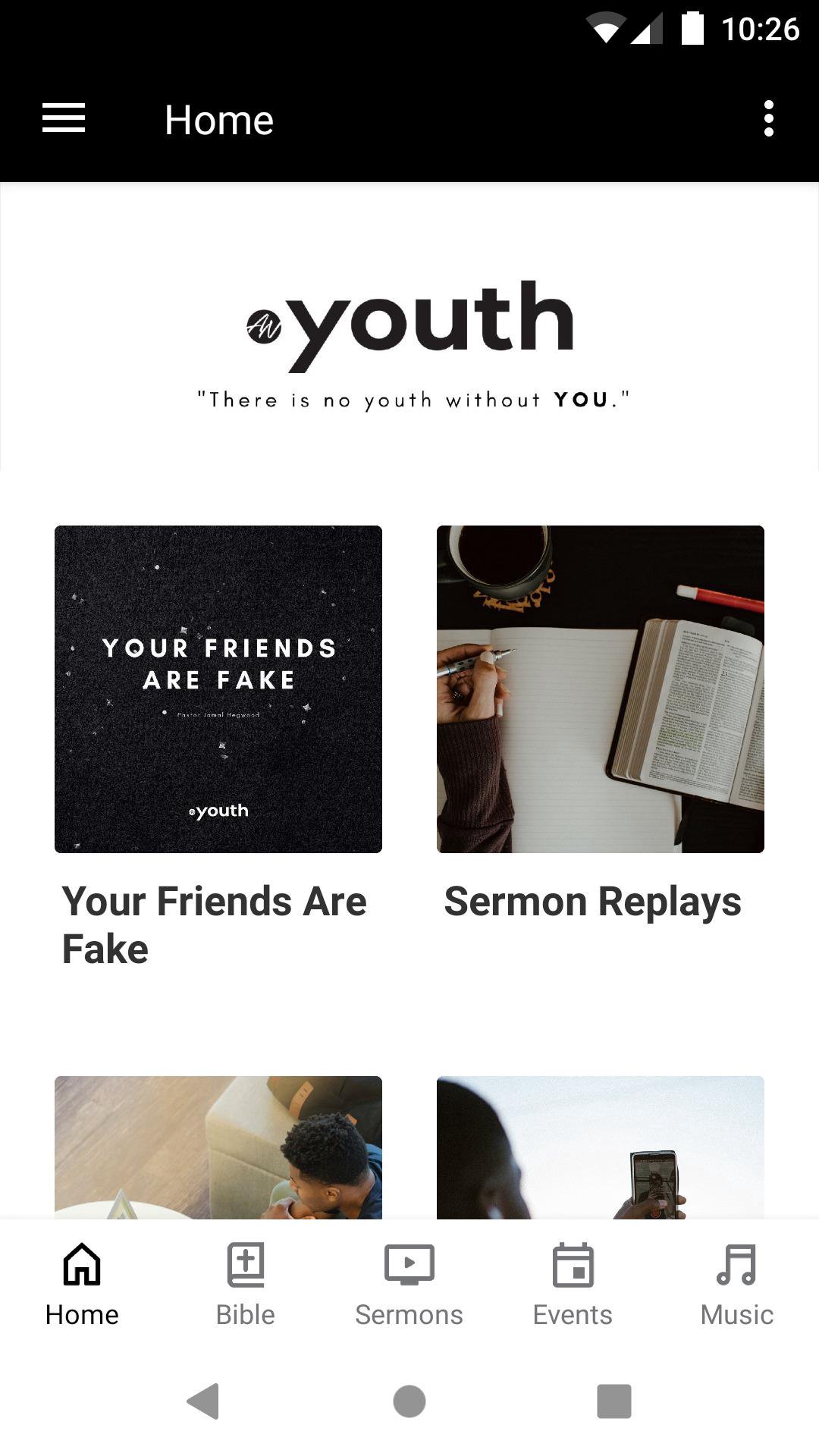
Task: Go back using the system back button
Action: tap(203, 1401)
